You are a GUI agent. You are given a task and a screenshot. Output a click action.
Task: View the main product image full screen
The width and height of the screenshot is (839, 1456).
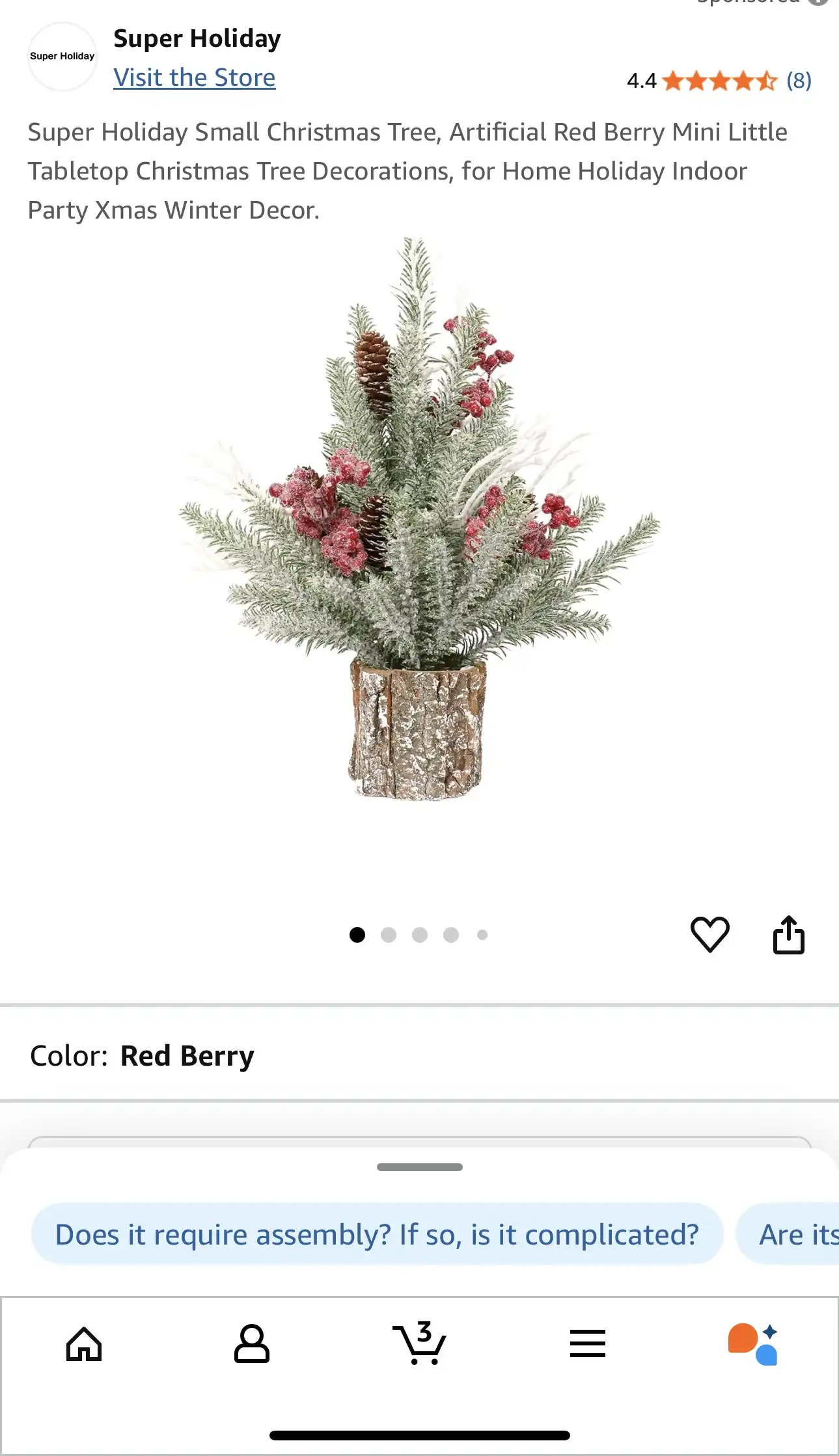pyautogui.click(x=419, y=520)
